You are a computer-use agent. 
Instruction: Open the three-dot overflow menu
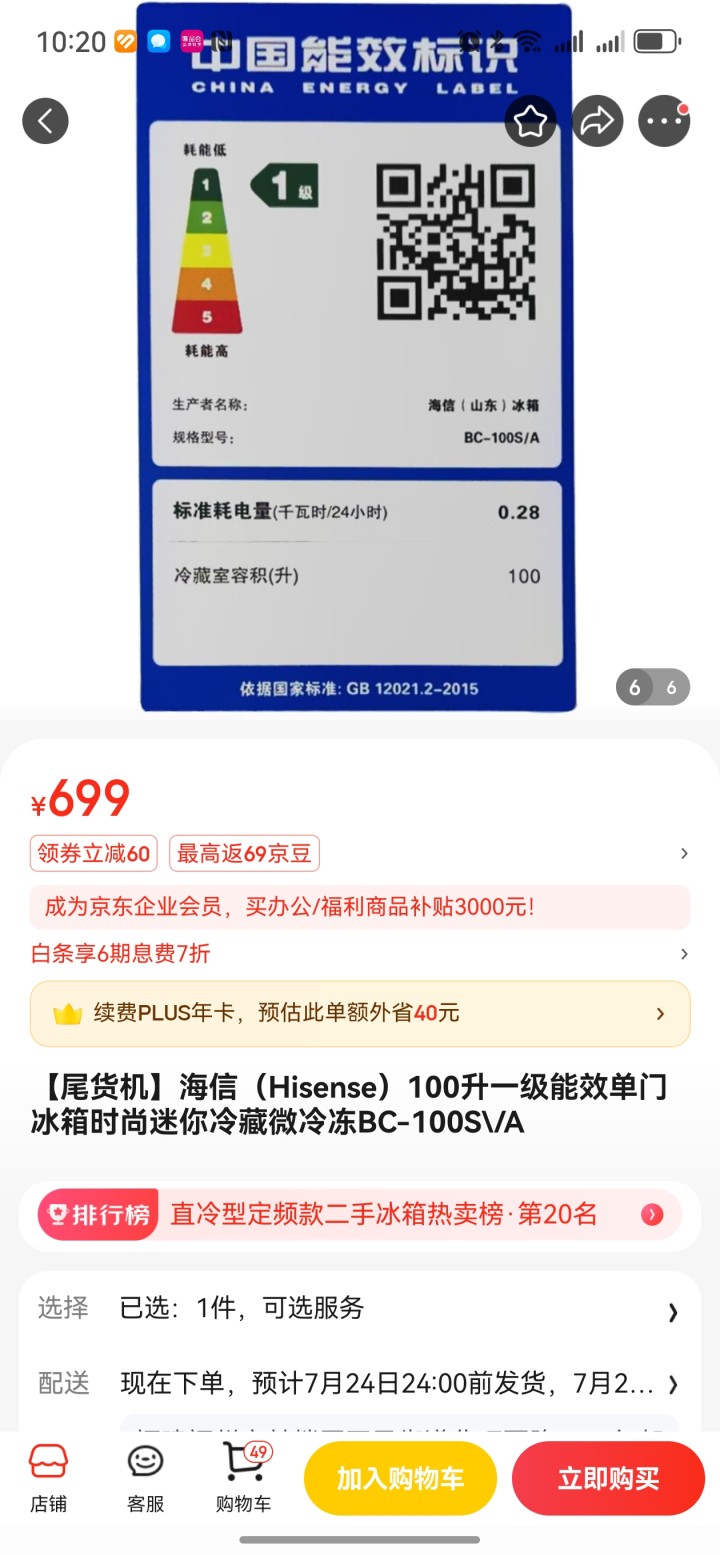664,121
